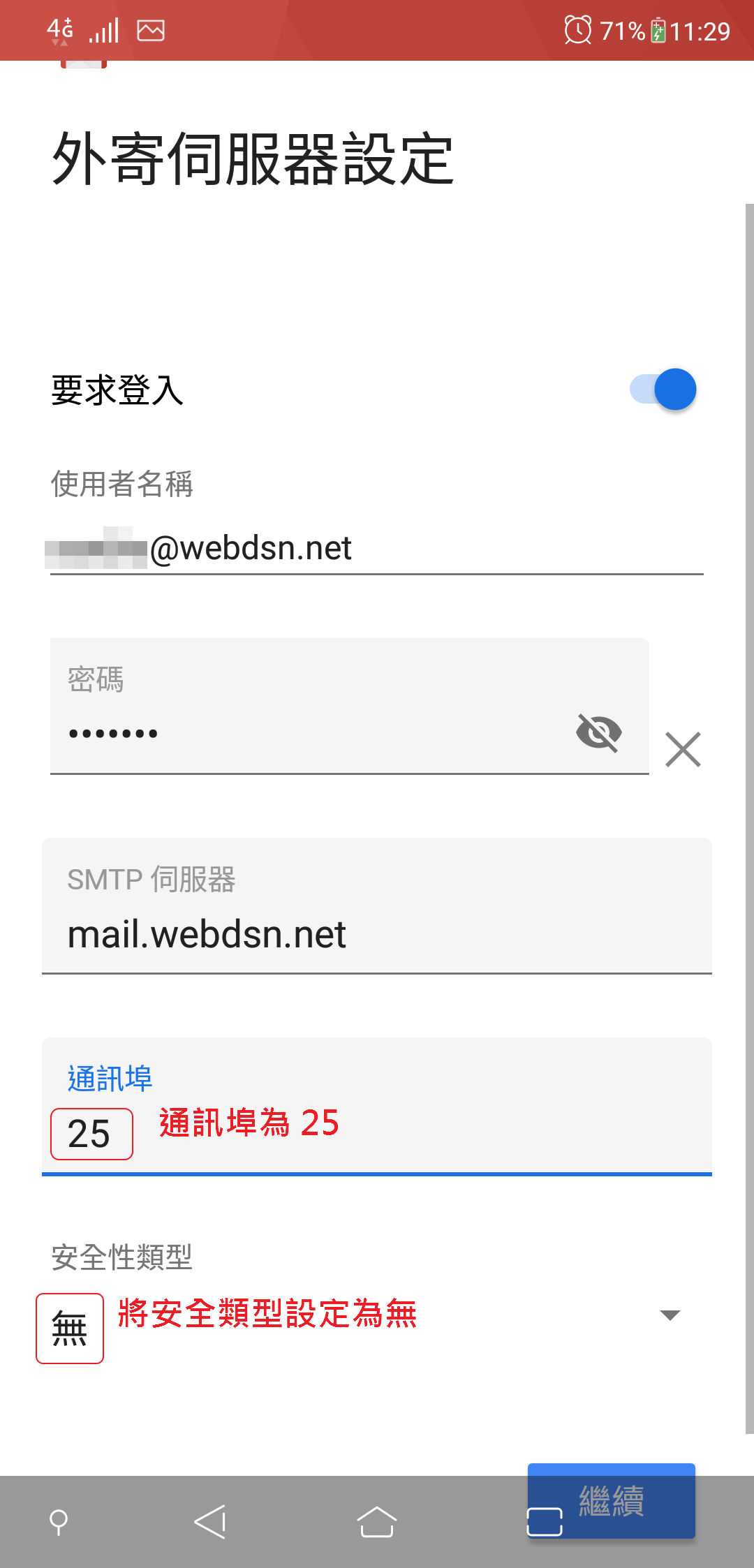Show the hidden password

click(x=598, y=732)
